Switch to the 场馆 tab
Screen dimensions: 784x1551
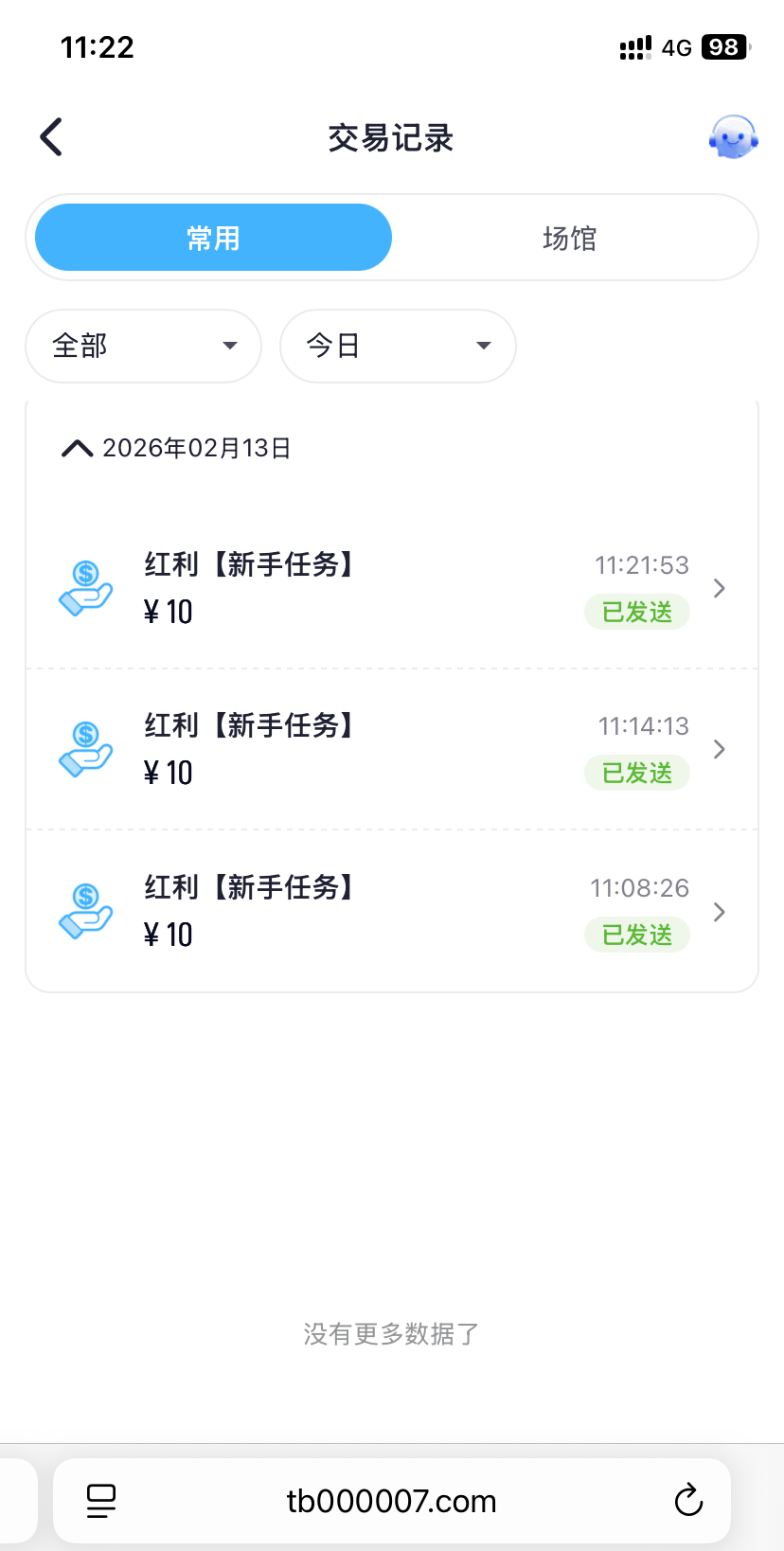pos(569,238)
